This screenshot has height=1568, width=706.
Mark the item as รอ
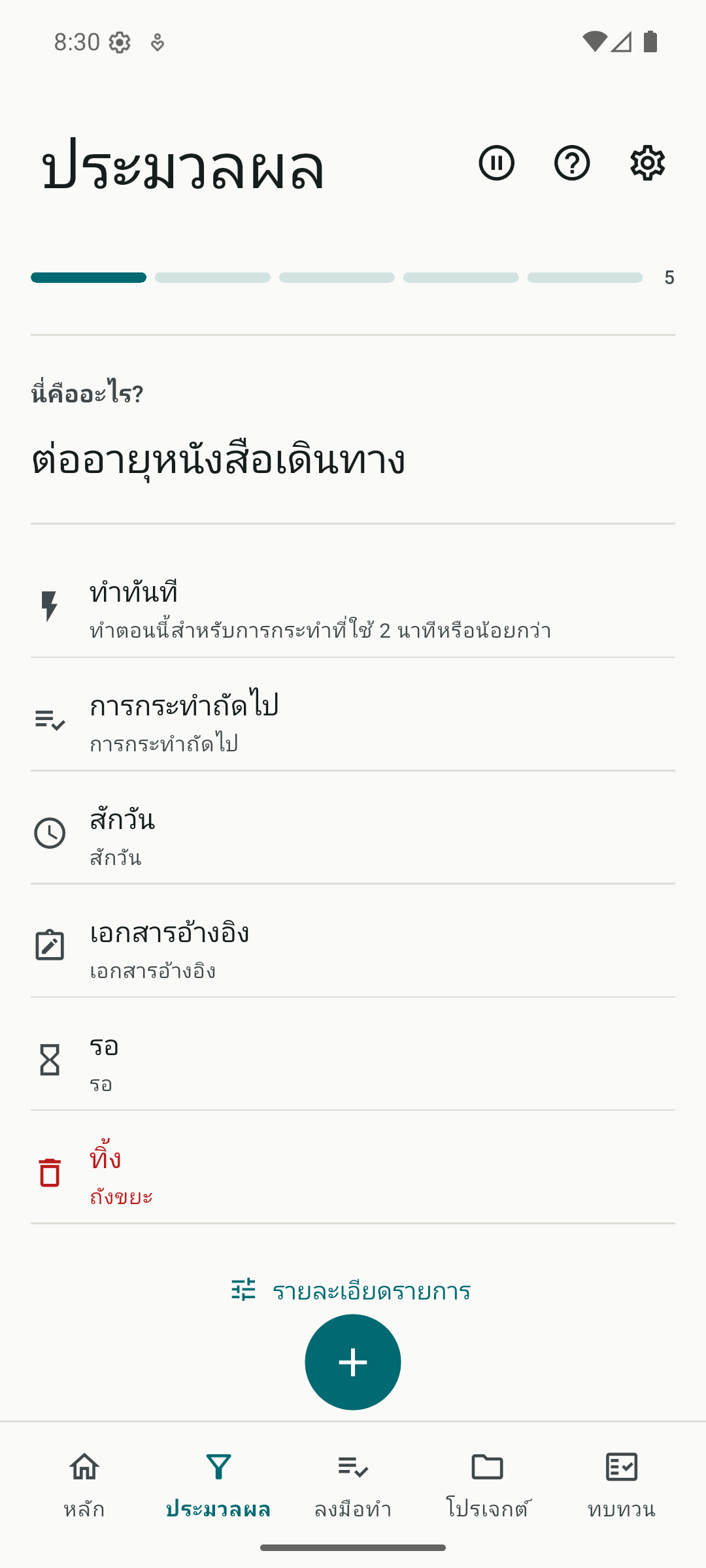click(353, 1060)
